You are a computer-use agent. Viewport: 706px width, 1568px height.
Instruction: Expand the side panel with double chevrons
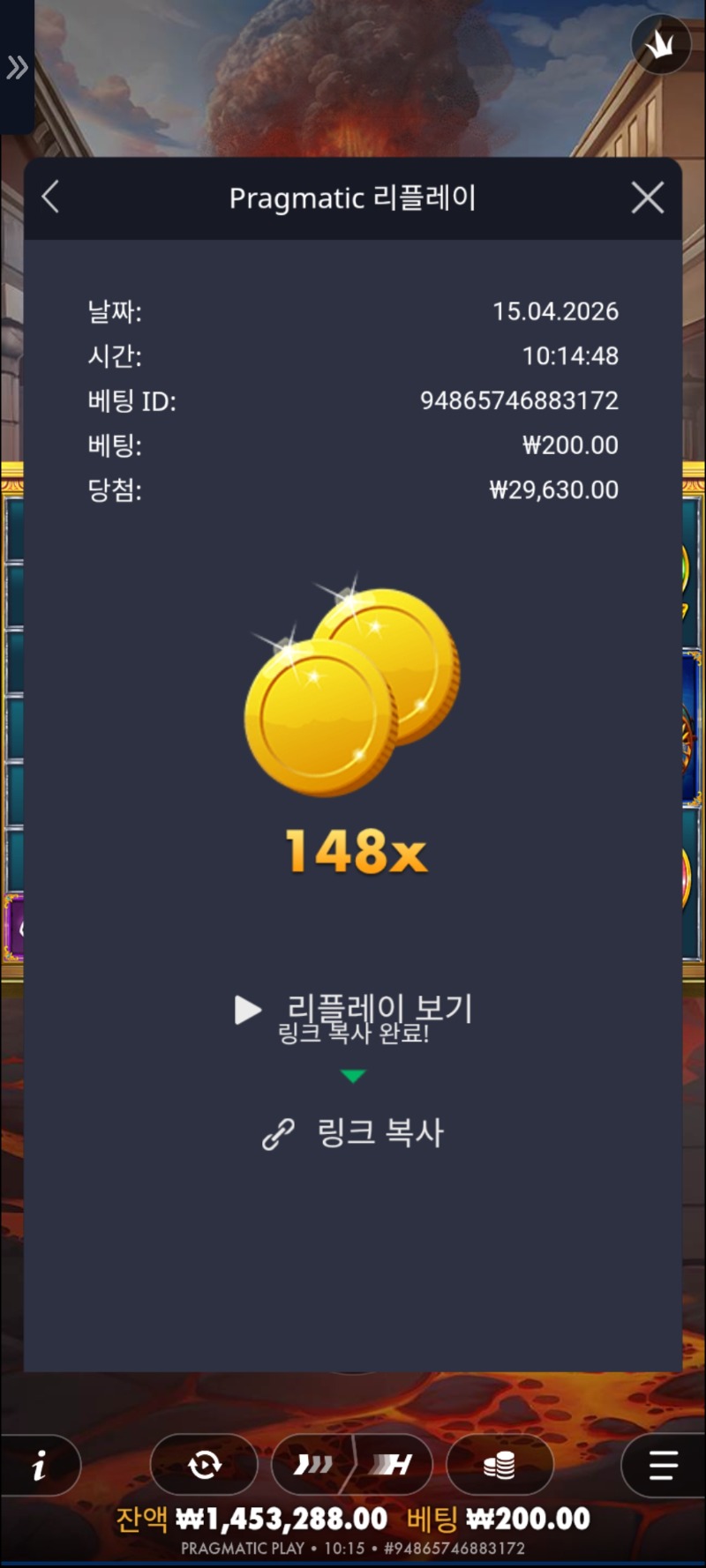pyautogui.click(x=17, y=67)
